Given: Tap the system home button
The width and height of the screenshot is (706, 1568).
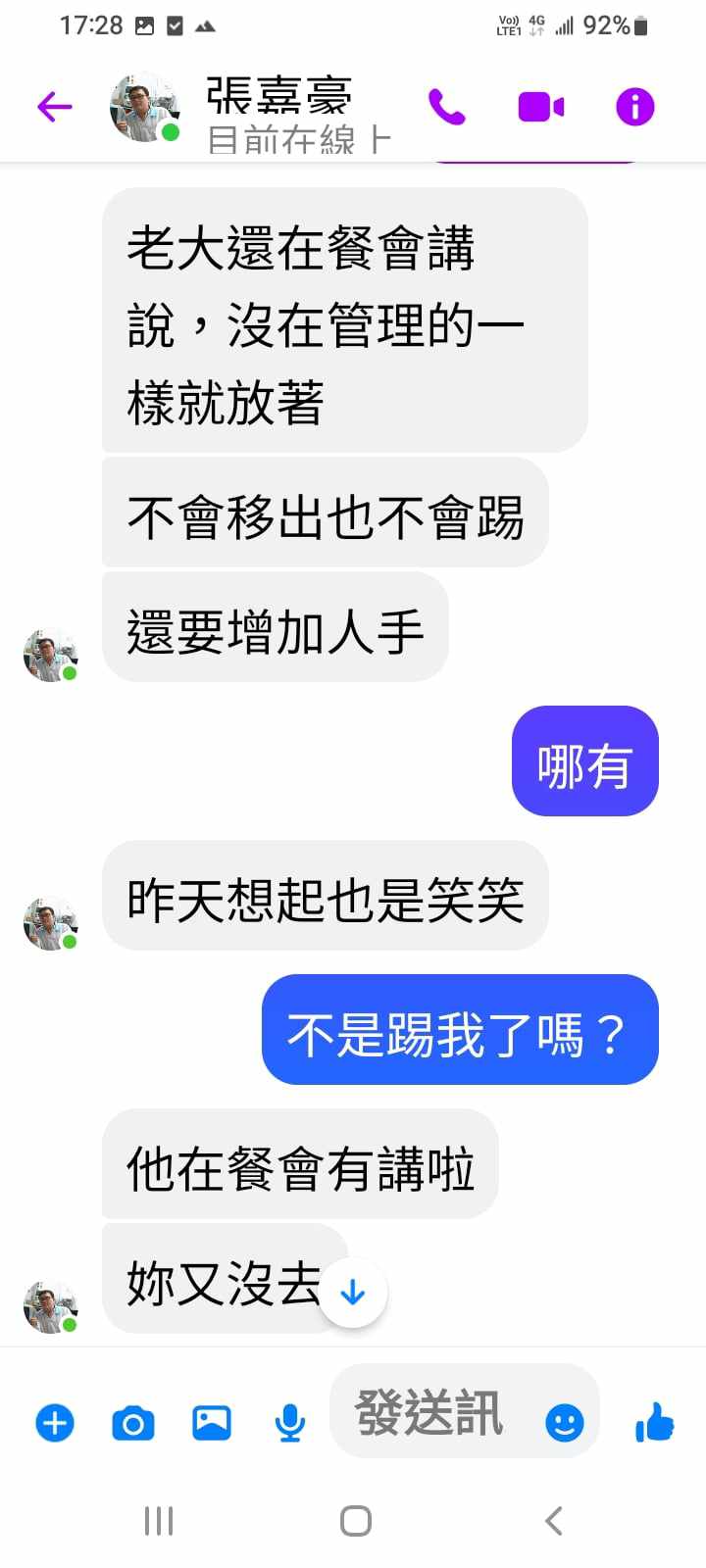Looking at the screenshot, I should (355, 1521).
